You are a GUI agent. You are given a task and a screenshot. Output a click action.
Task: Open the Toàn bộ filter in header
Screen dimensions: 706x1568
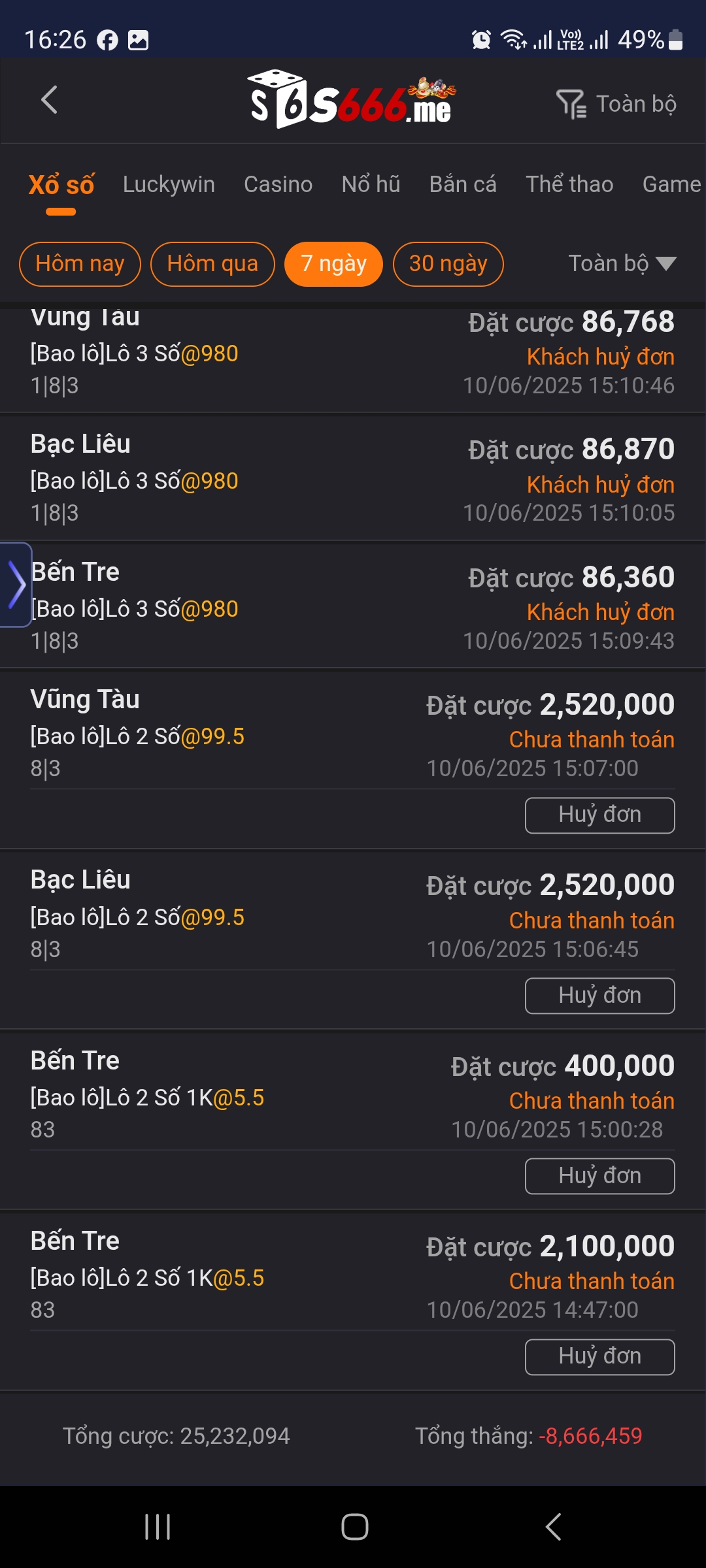click(616, 104)
